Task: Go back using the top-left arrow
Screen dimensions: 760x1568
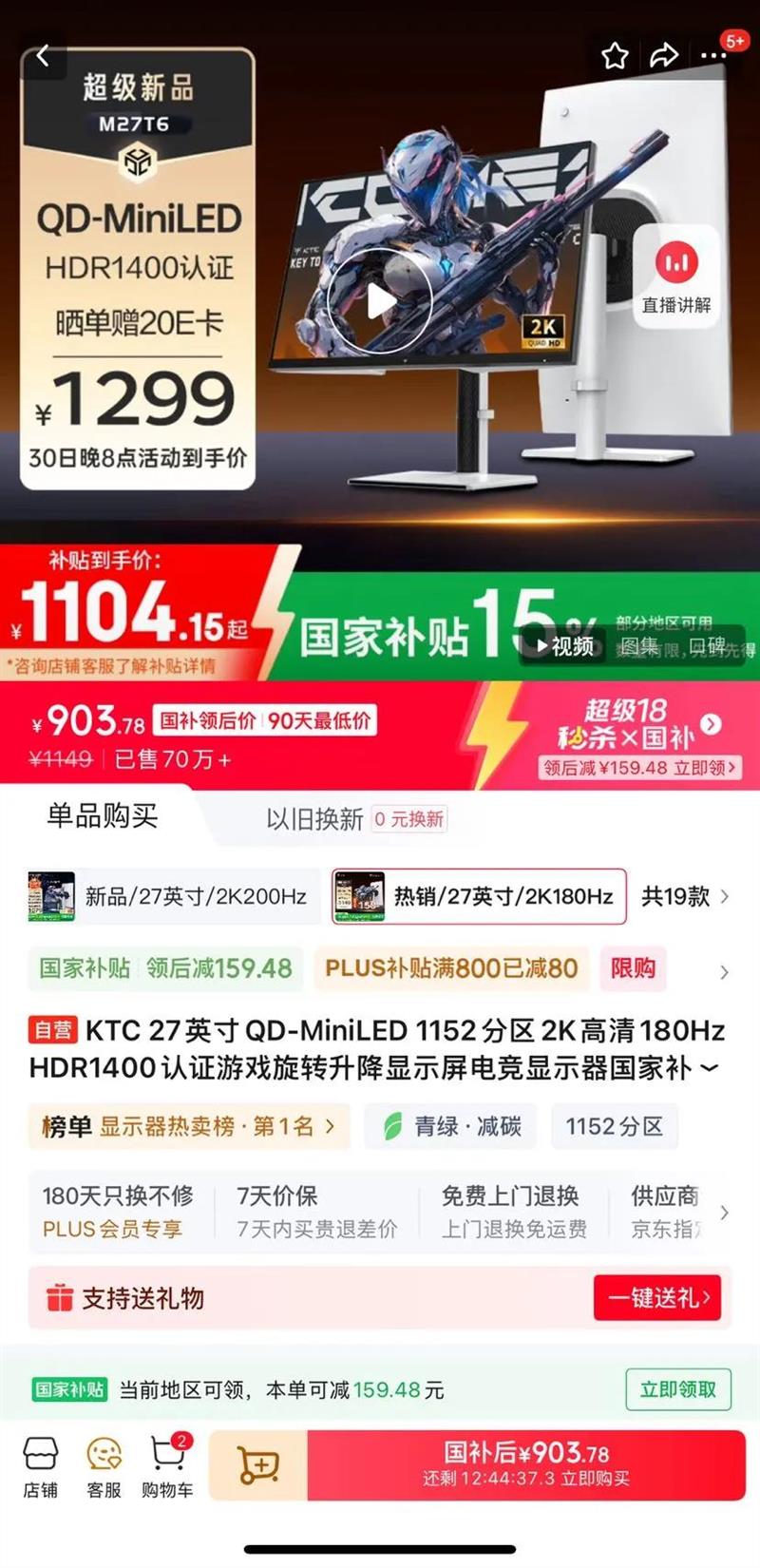Action: [x=43, y=56]
